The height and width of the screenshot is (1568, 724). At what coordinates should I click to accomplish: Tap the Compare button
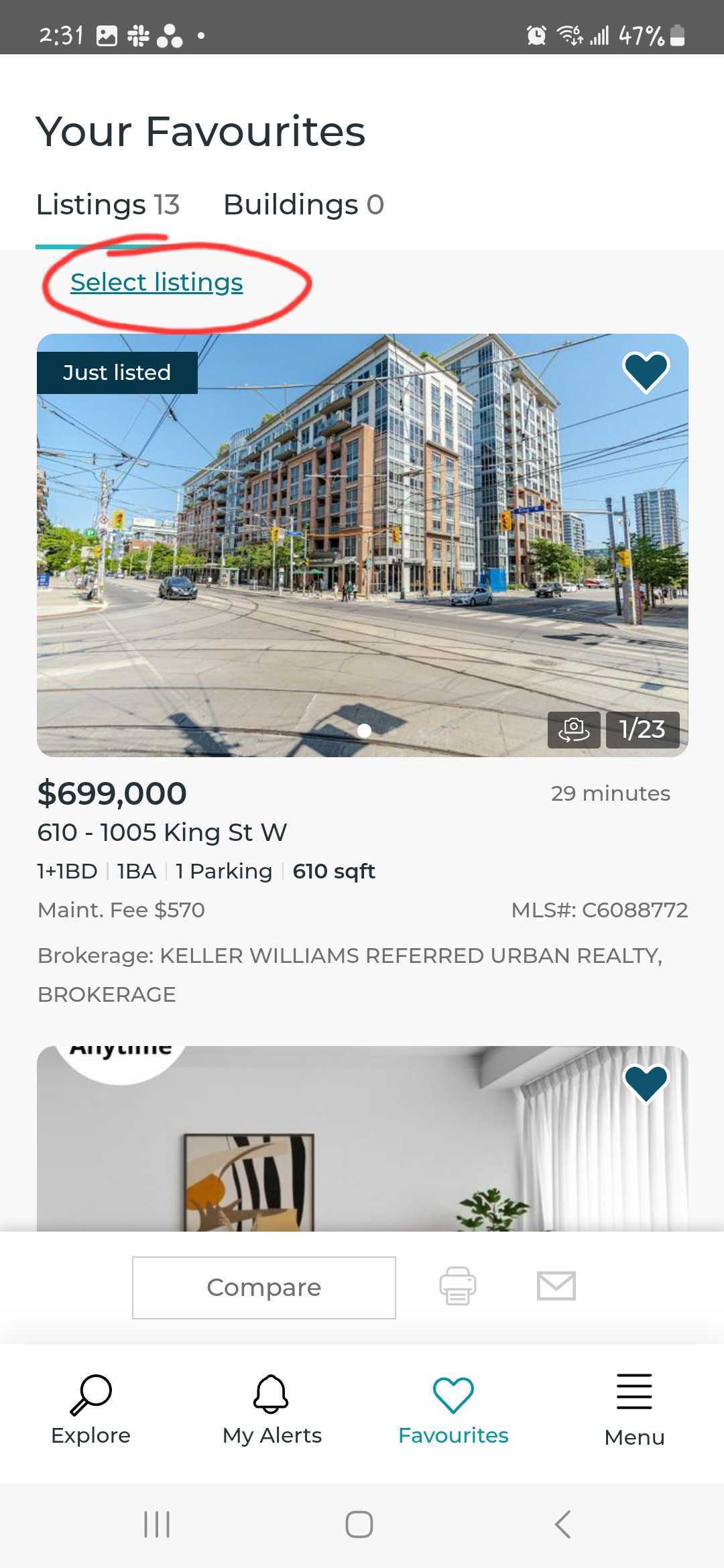(263, 1287)
